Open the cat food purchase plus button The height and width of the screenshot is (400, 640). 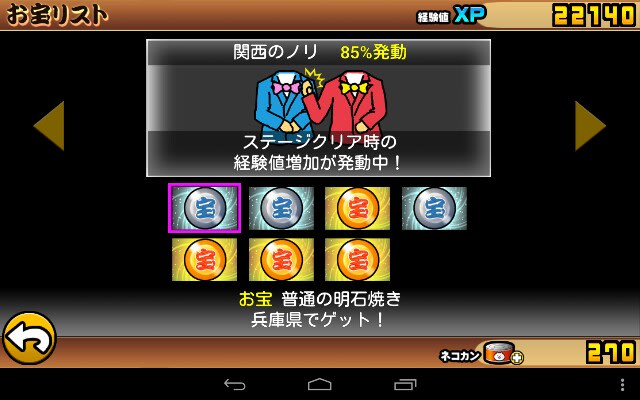click(517, 358)
